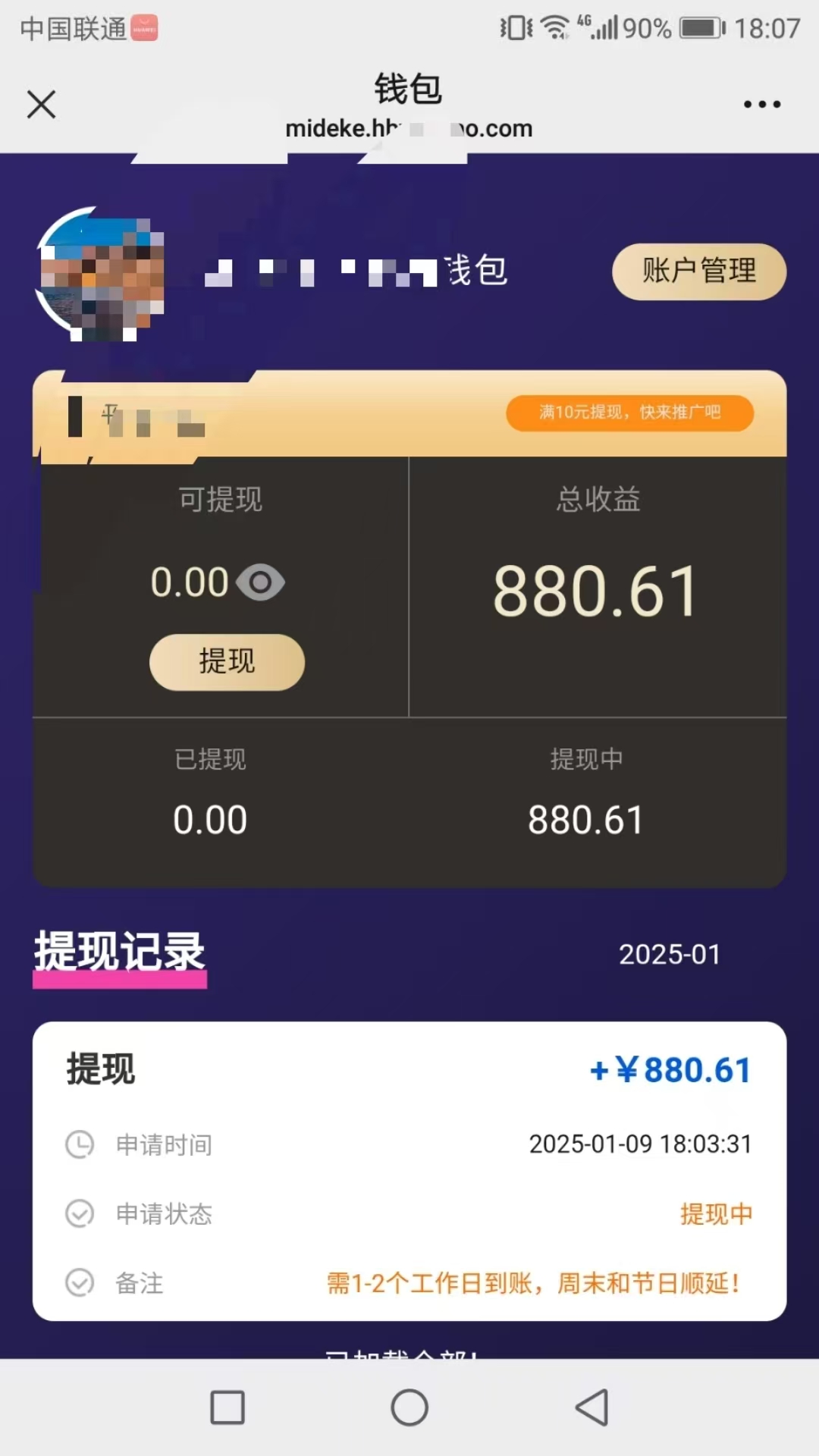Go to the home screen

click(409, 1407)
